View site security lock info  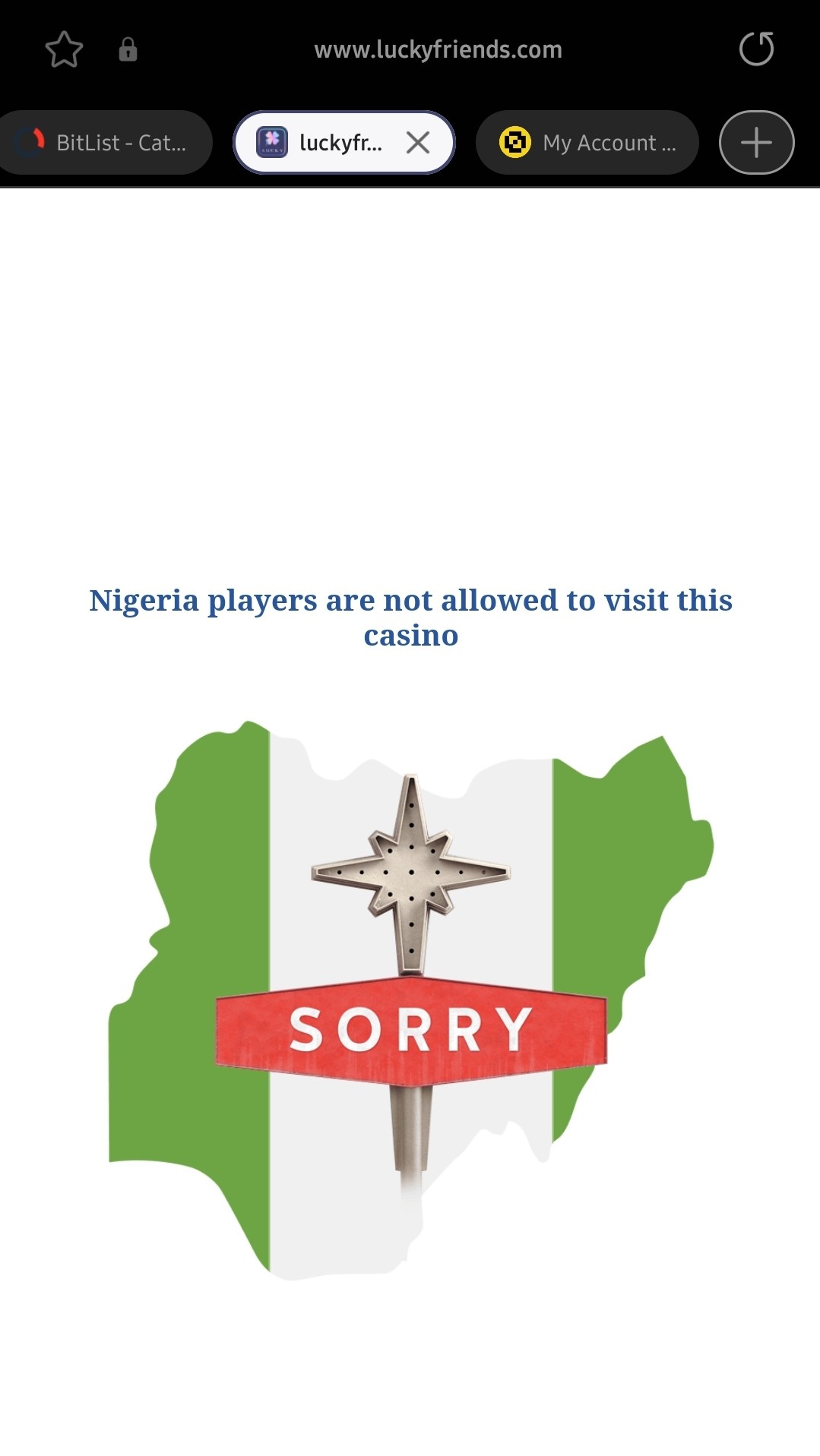point(128,50)
